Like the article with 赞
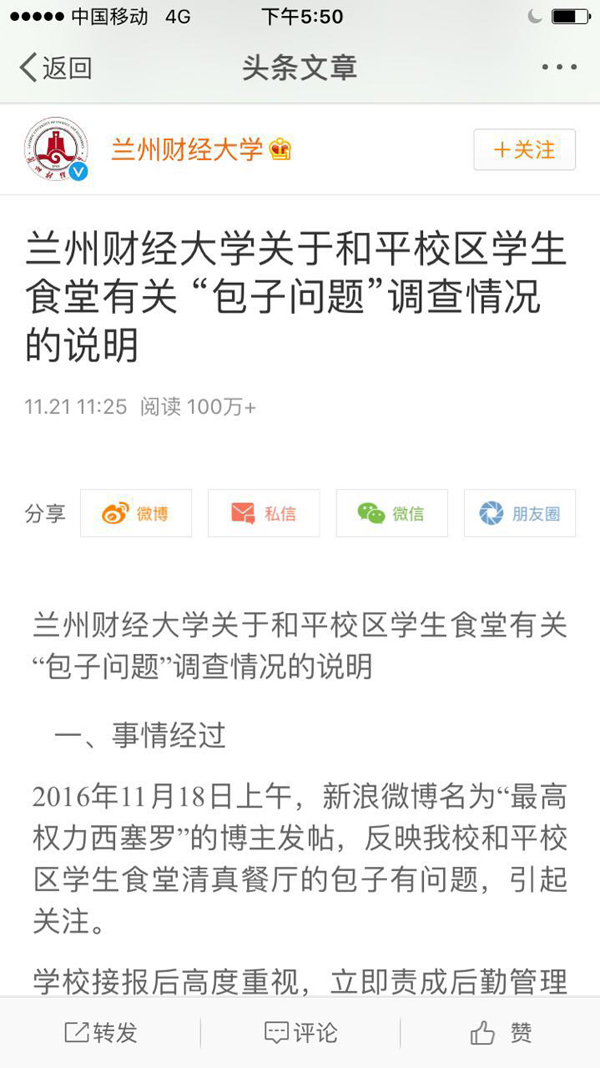Screen dimensions: 600x1068 pyautogui.click(x=501, y=1033)
